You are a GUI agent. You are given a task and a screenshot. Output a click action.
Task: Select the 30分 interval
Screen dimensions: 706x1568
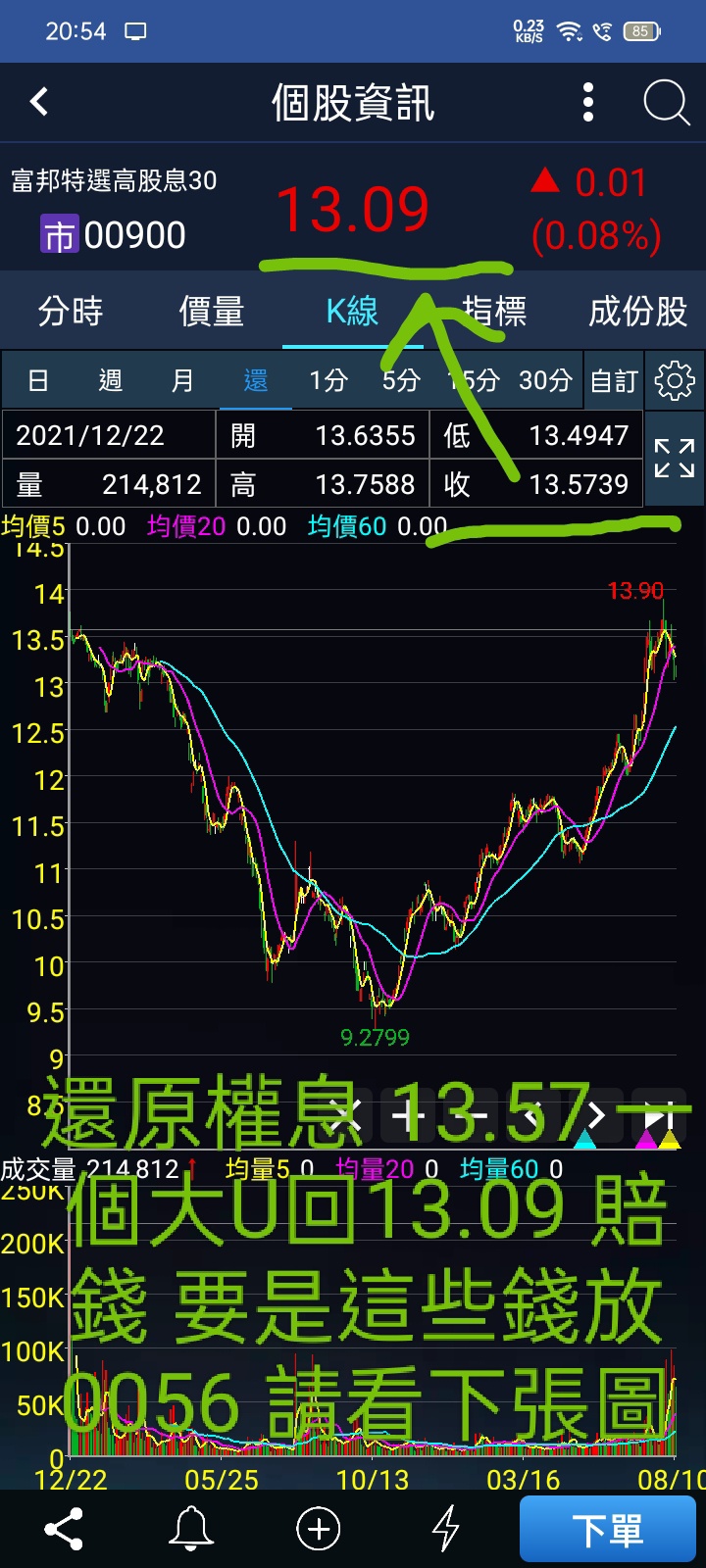(545, 380)
